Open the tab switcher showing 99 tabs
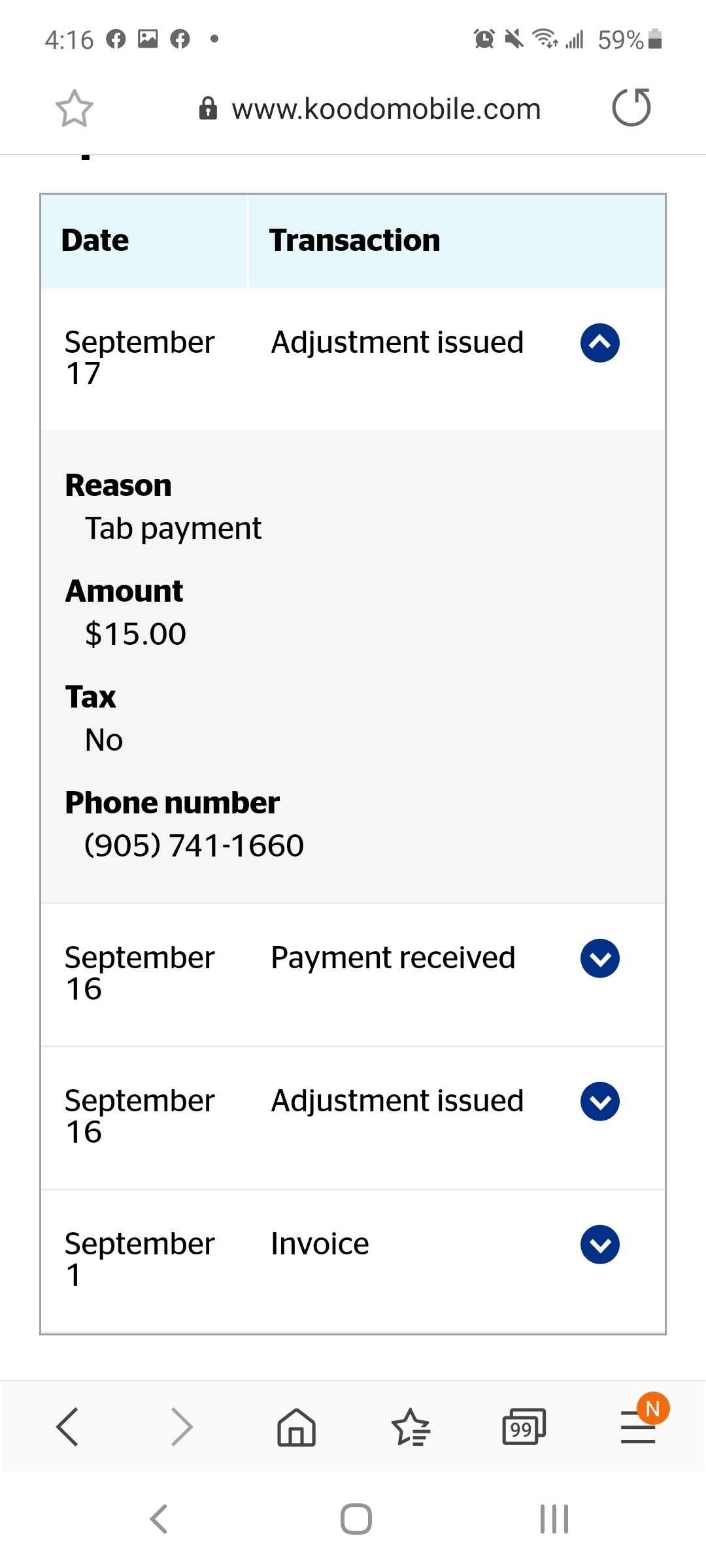 [x=524, y=1427]
